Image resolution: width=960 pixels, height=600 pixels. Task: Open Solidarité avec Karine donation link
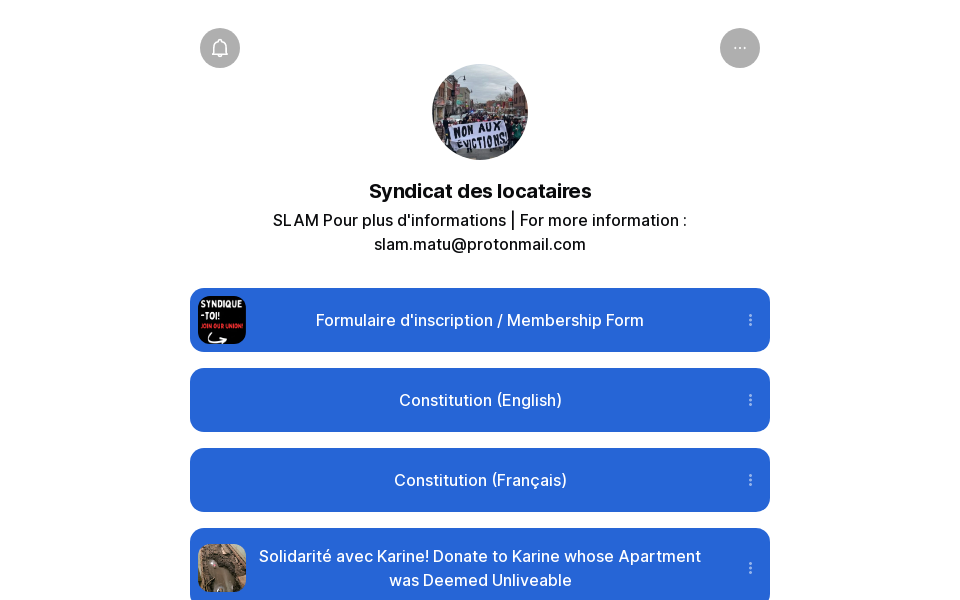tap(480, 567)
